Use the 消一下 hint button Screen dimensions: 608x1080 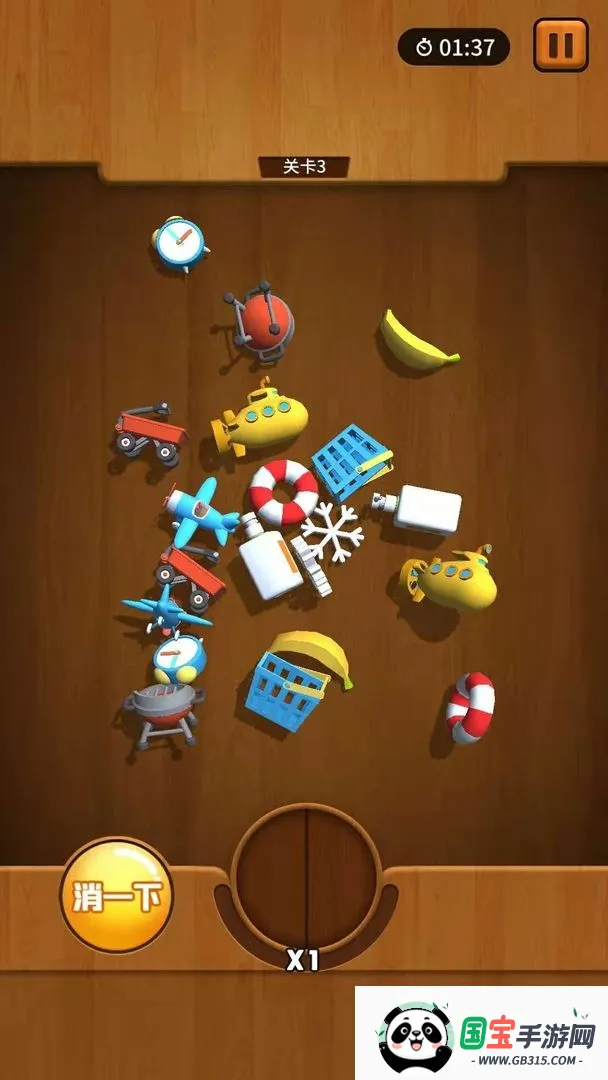[116, 896]
